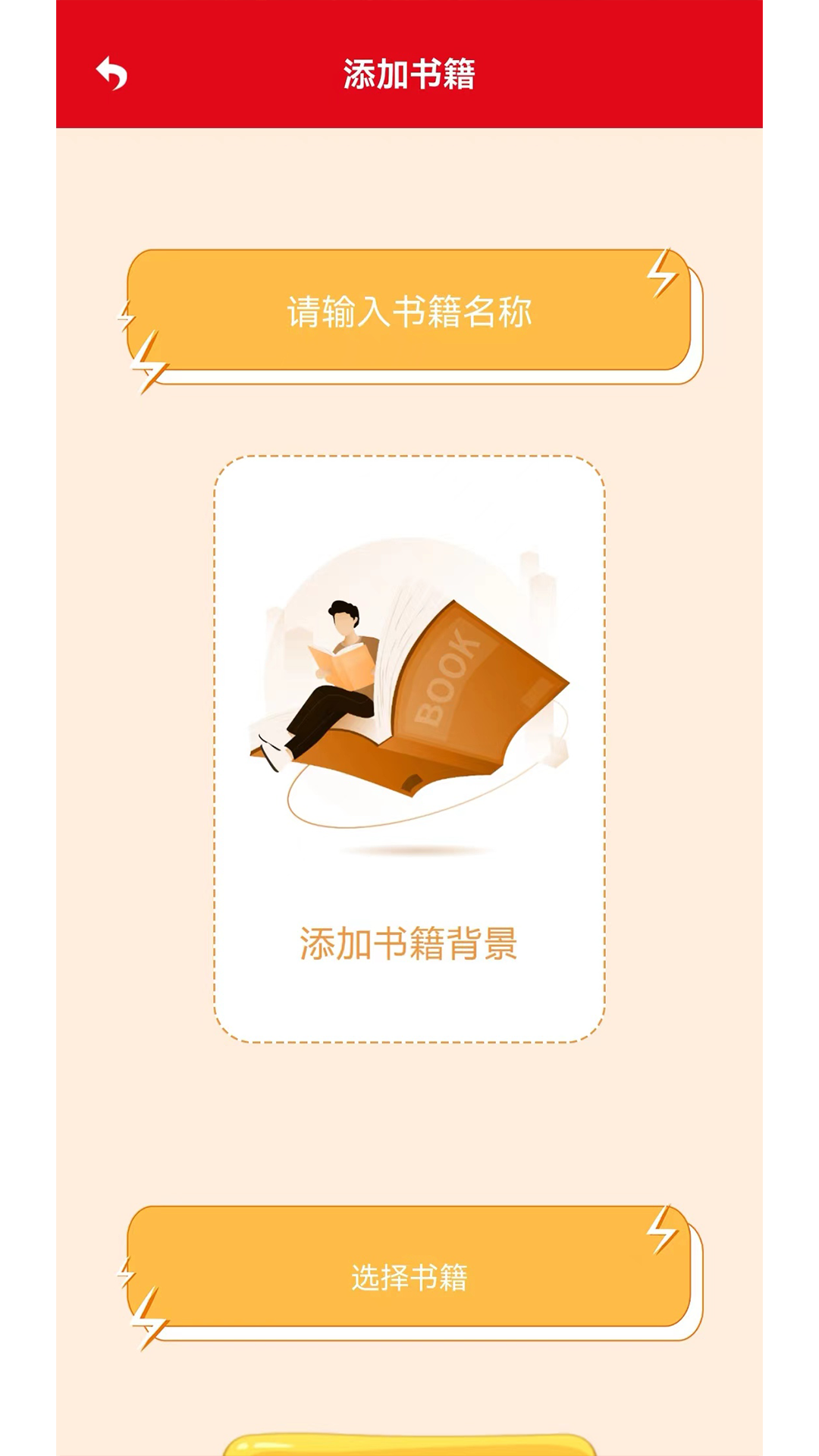Go back using the return arrow
The width and height of the screenshot is (819, 1456).
[x=112, y=74]
